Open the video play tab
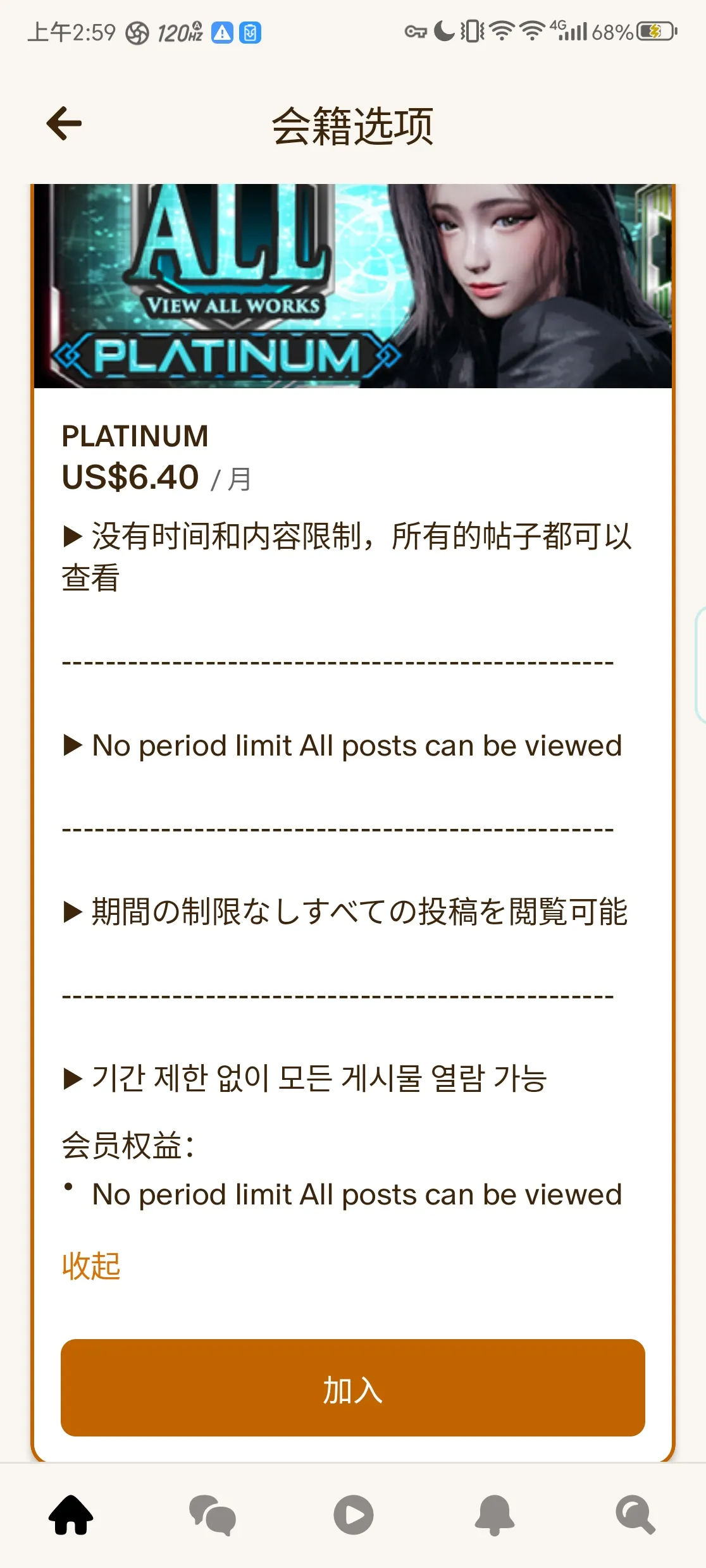The image size is (706, 1568). pos(354,1515)
